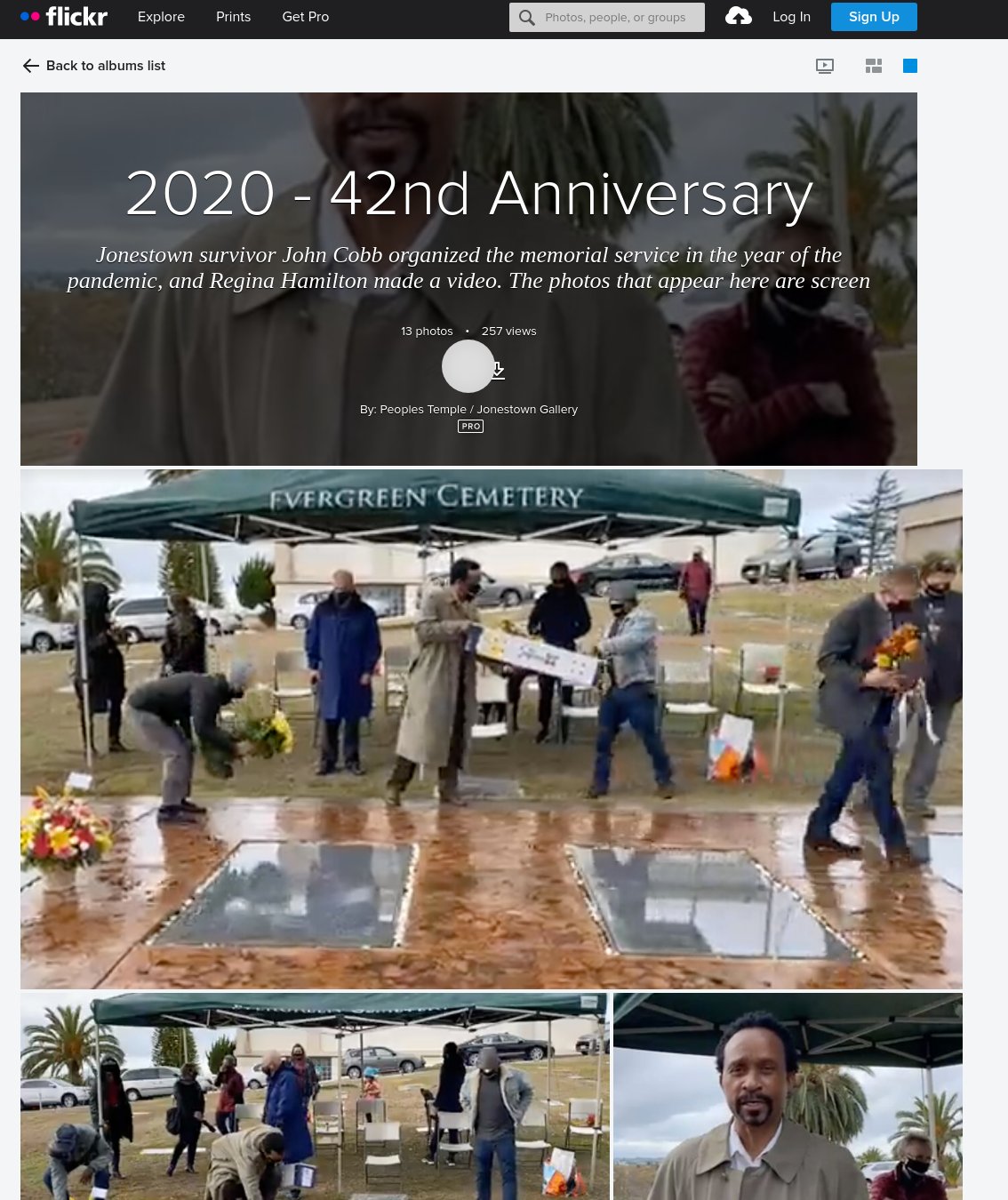Switch to justified grid view
The image size is (1008, 1200).
click(873, 66)
